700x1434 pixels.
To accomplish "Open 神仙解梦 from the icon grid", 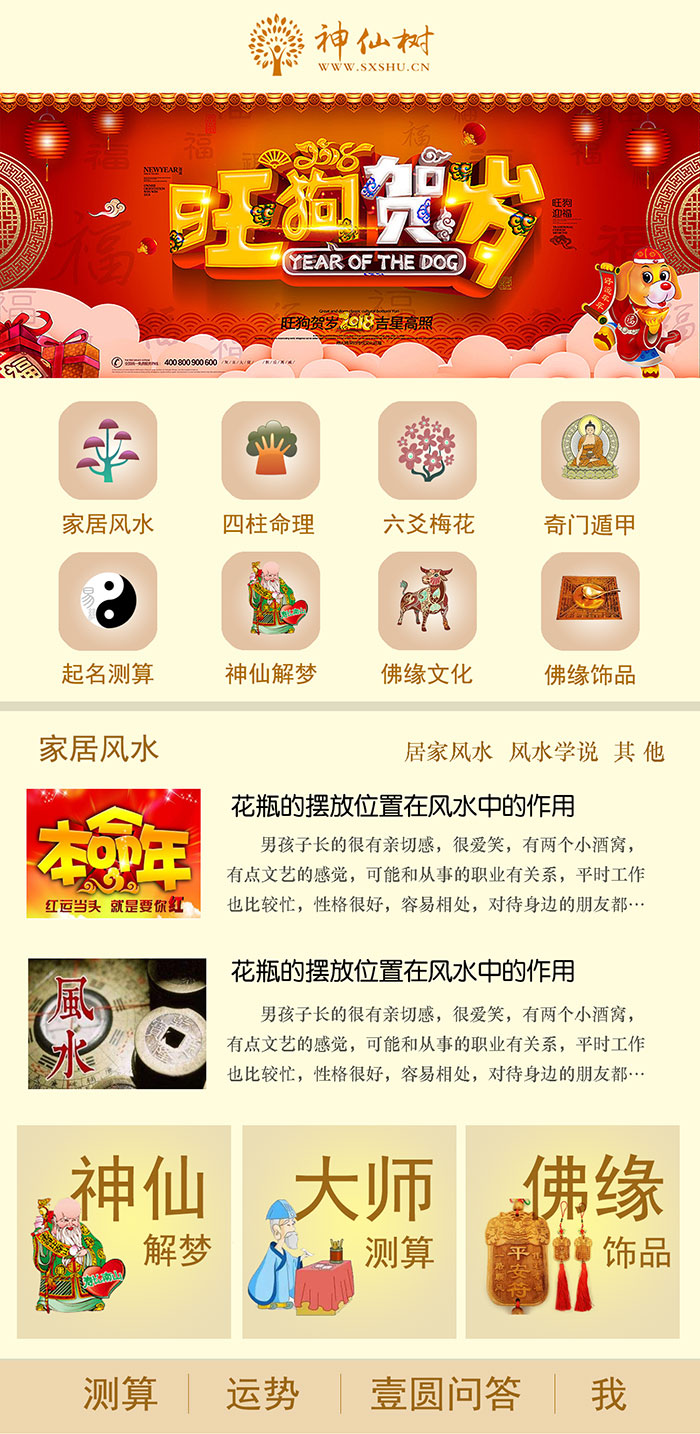I will point(270,602).
